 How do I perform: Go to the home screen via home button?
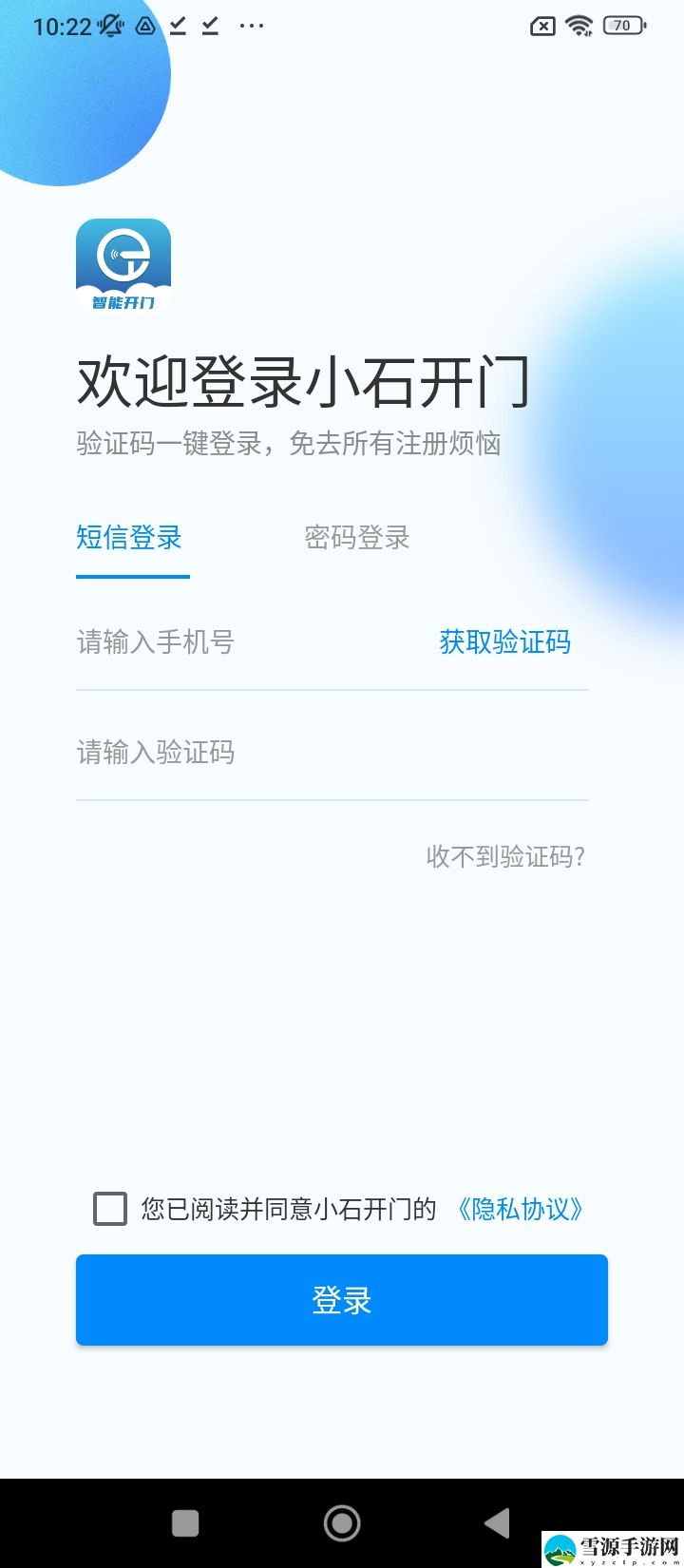[342, 1523]
